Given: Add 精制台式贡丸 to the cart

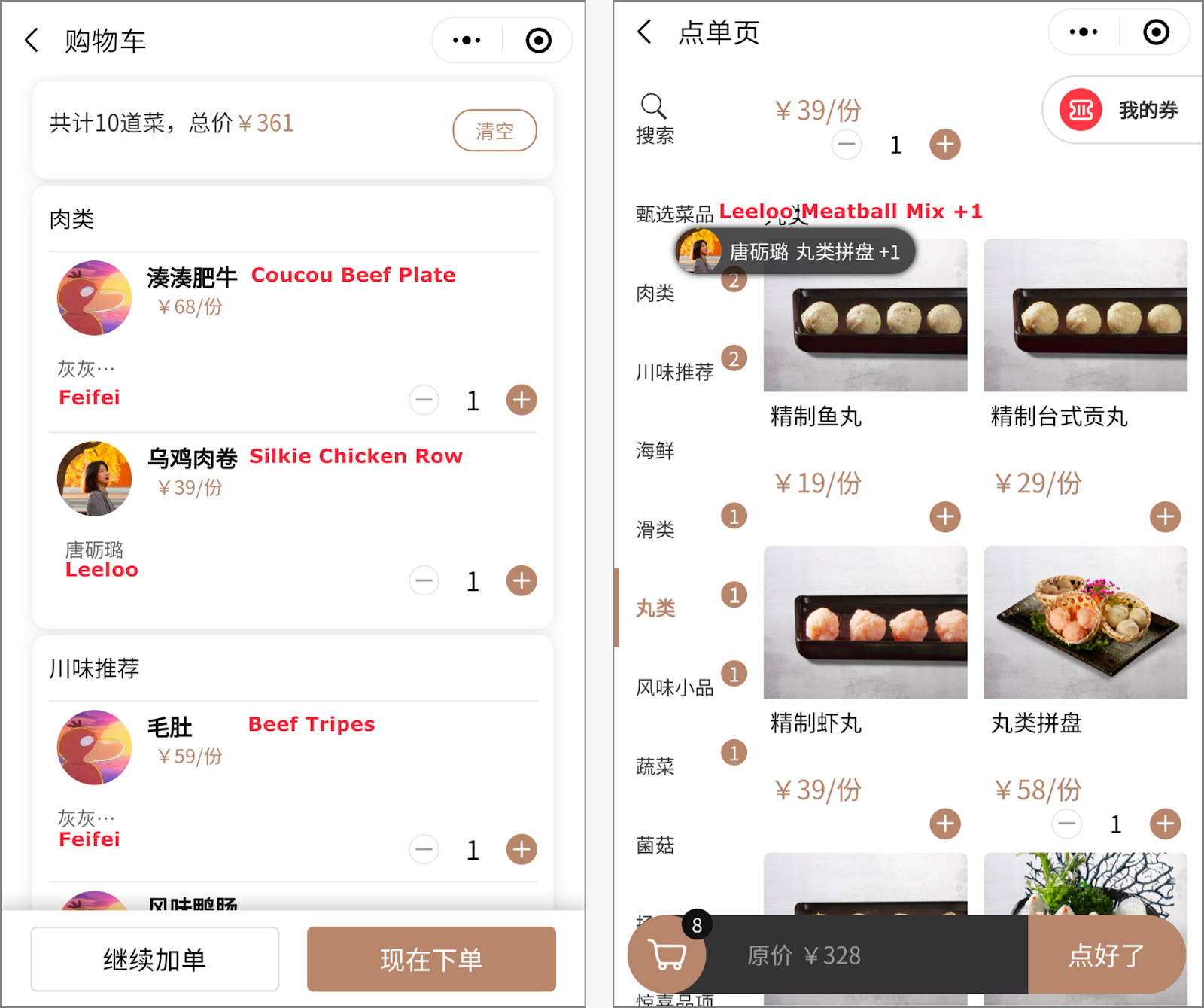Looking at the screenshot, I should click(1165, 517).
